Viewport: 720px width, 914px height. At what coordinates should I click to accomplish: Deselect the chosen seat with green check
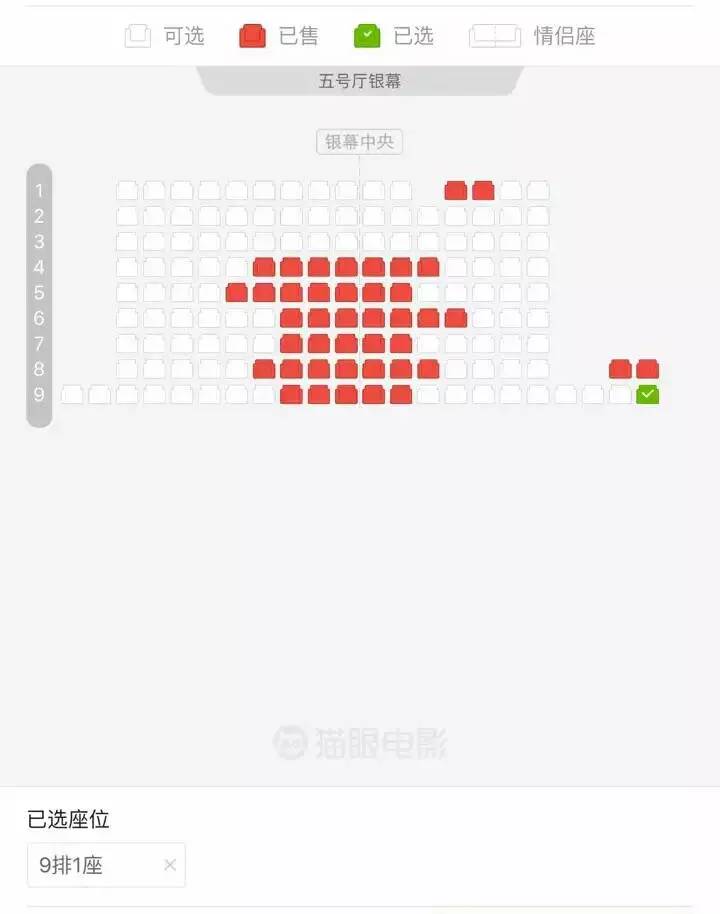647,394
